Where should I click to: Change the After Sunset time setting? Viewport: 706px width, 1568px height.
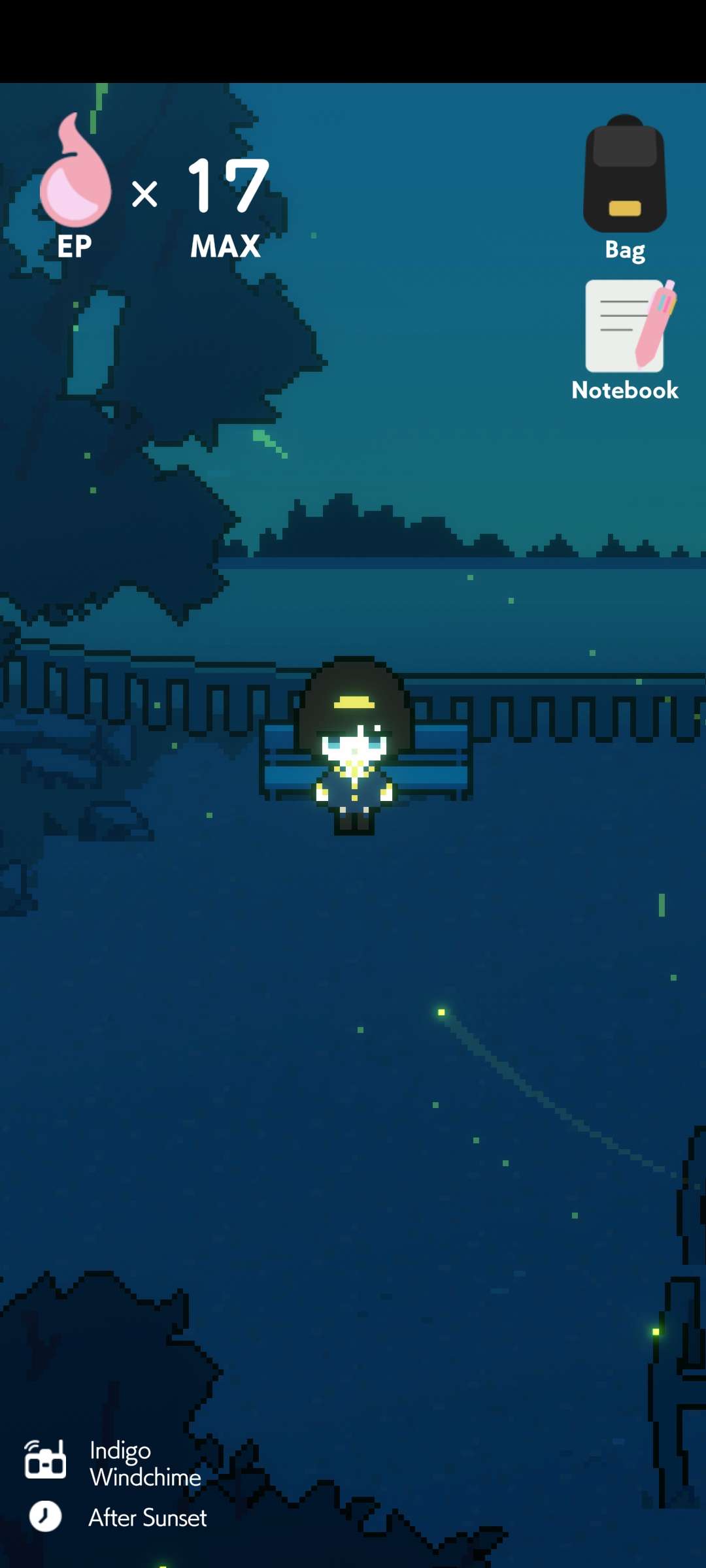pyautogui.click(x=118, y=1517)
